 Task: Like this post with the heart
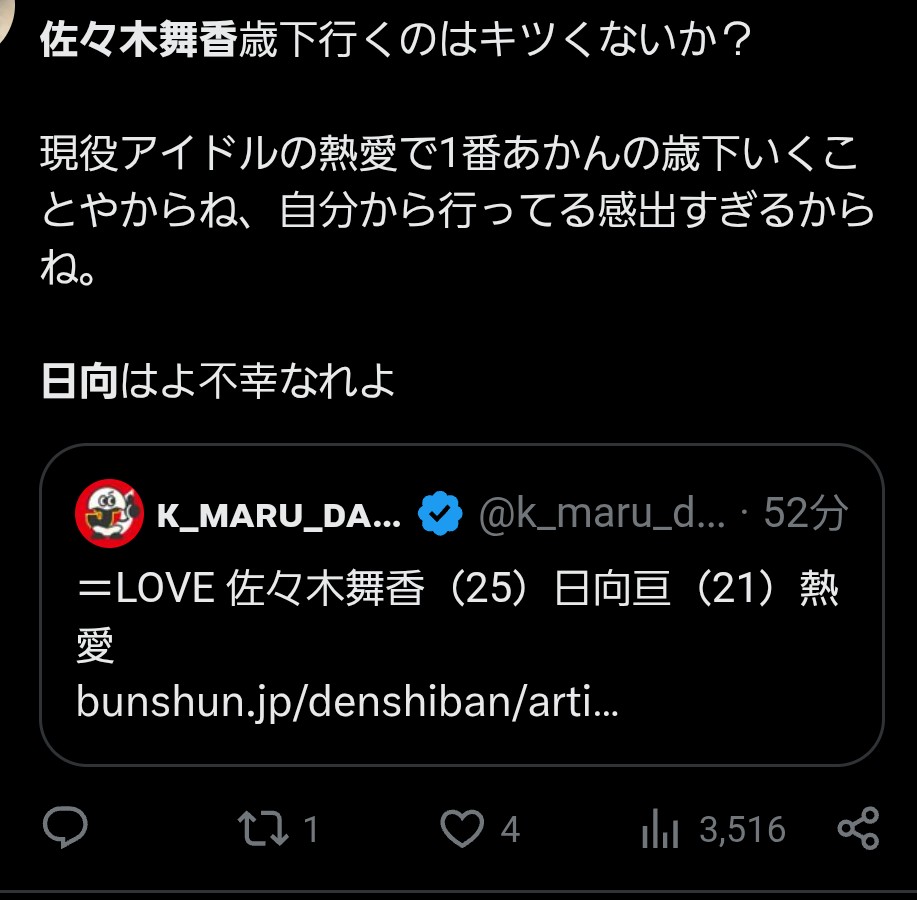tap(462, 829)
